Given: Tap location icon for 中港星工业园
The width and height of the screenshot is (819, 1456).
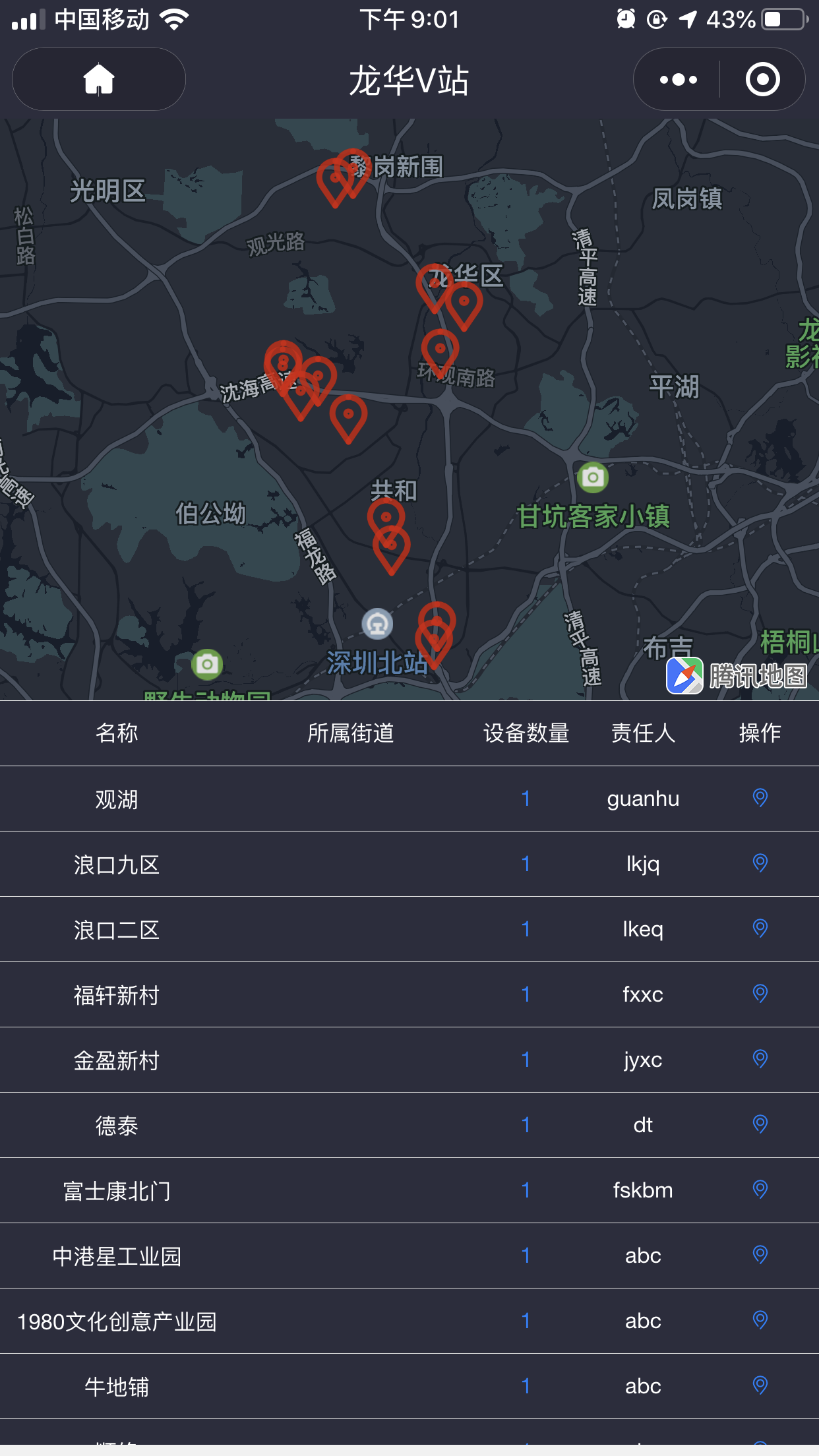Looking at the screenshot, I should [x=760, y=1255].
